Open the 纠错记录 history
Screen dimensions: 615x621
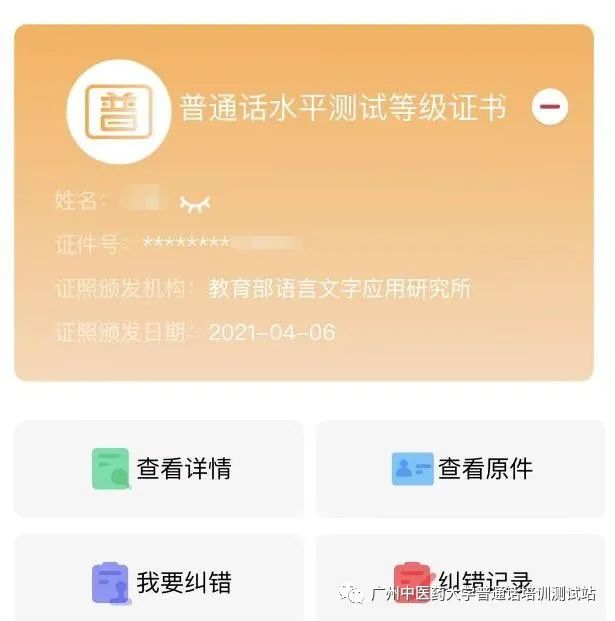(x=461, y=578)
